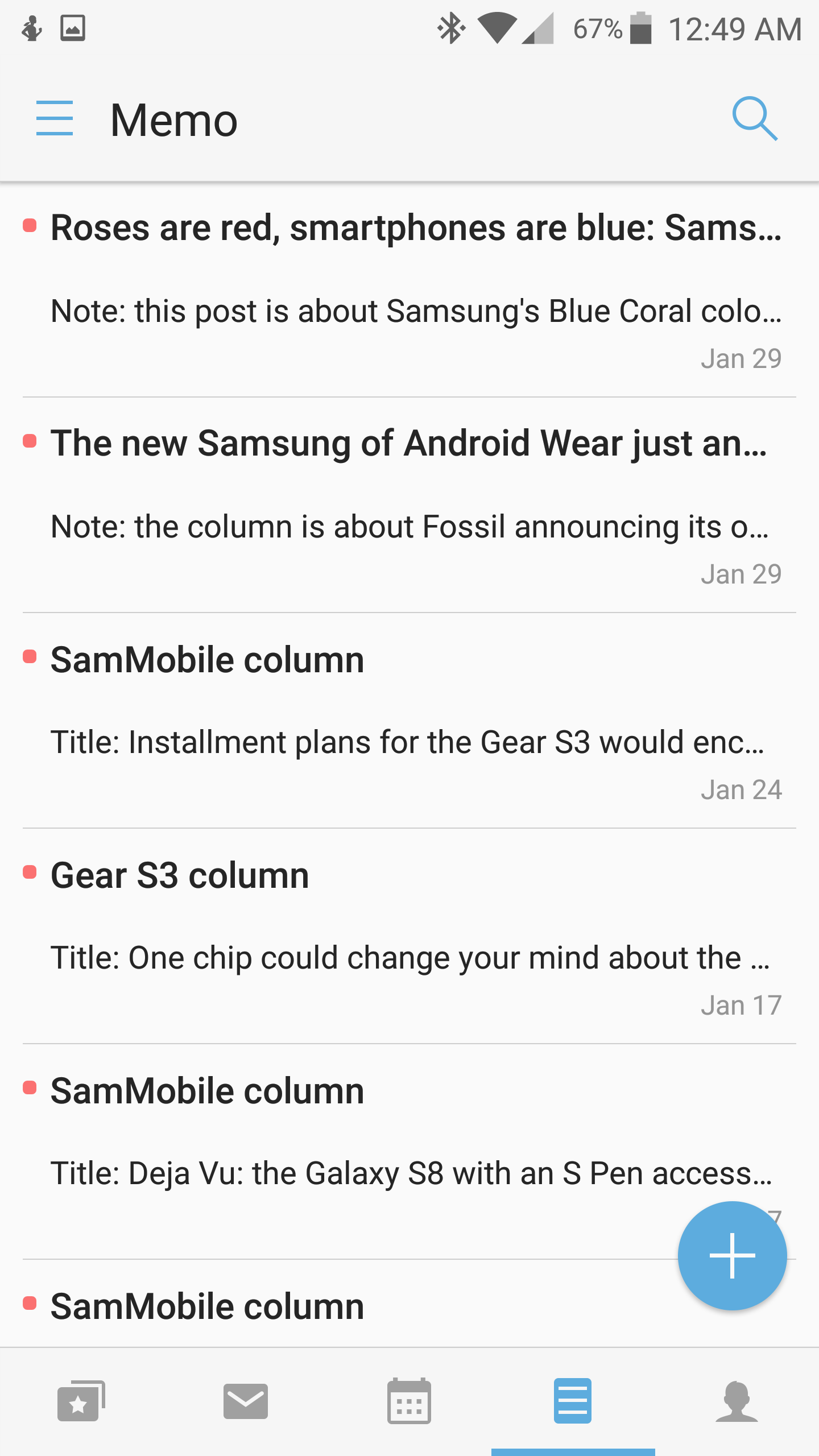Switch to the mail tab
The image size is (819, 1456).
pyautogui.click(x=246, y=1401)
